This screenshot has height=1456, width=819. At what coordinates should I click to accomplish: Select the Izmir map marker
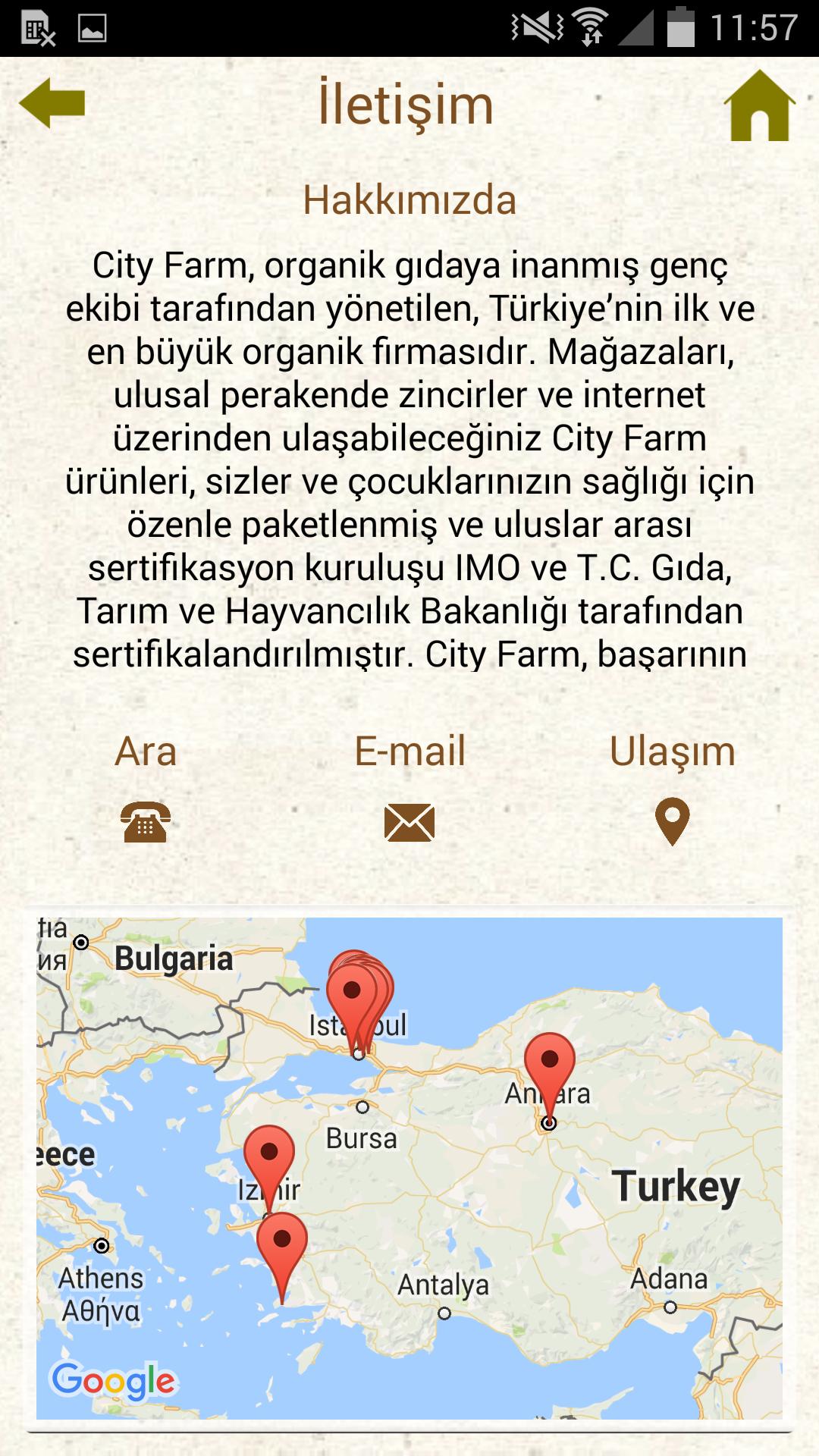point(268,1153)
